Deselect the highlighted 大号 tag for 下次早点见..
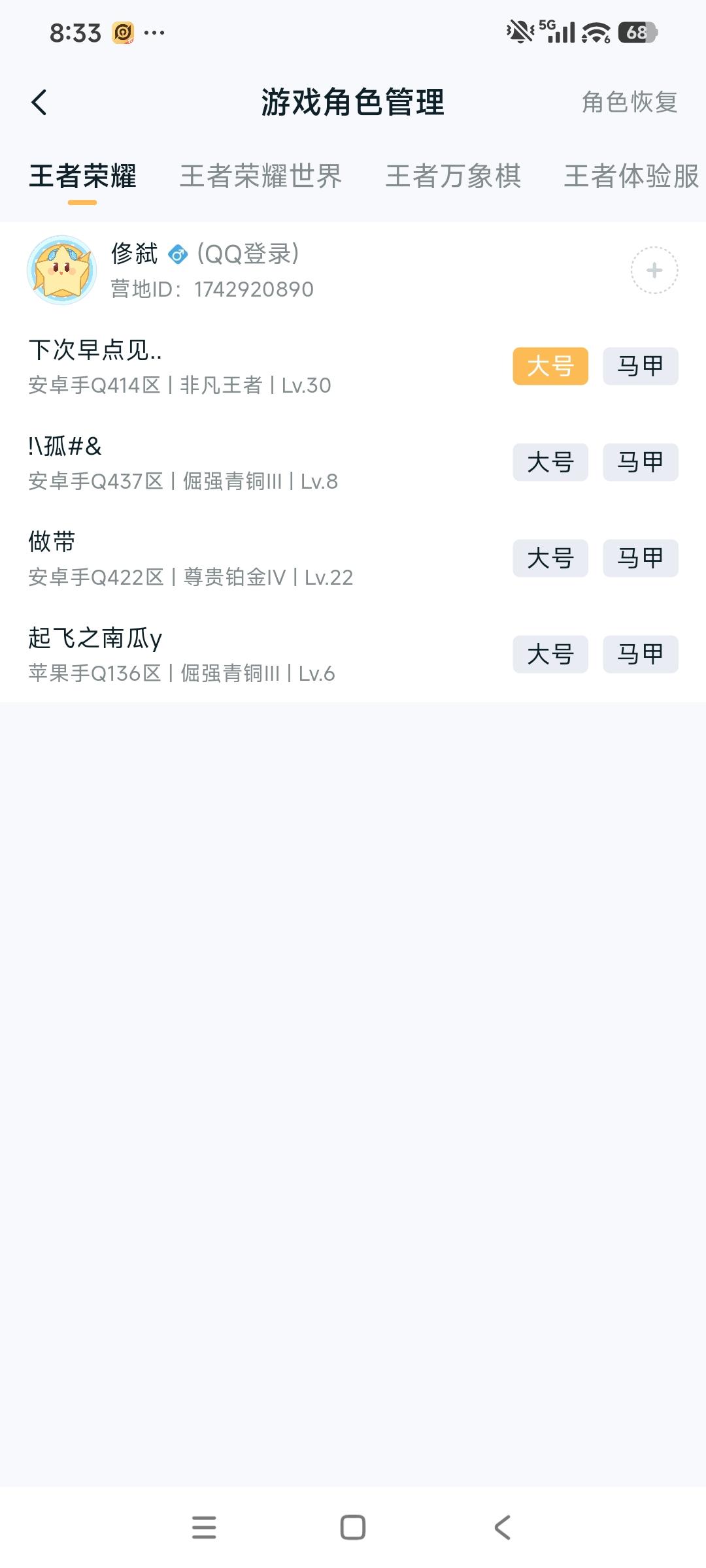Viewport: 706px width, 1568px height. point(550,367)
